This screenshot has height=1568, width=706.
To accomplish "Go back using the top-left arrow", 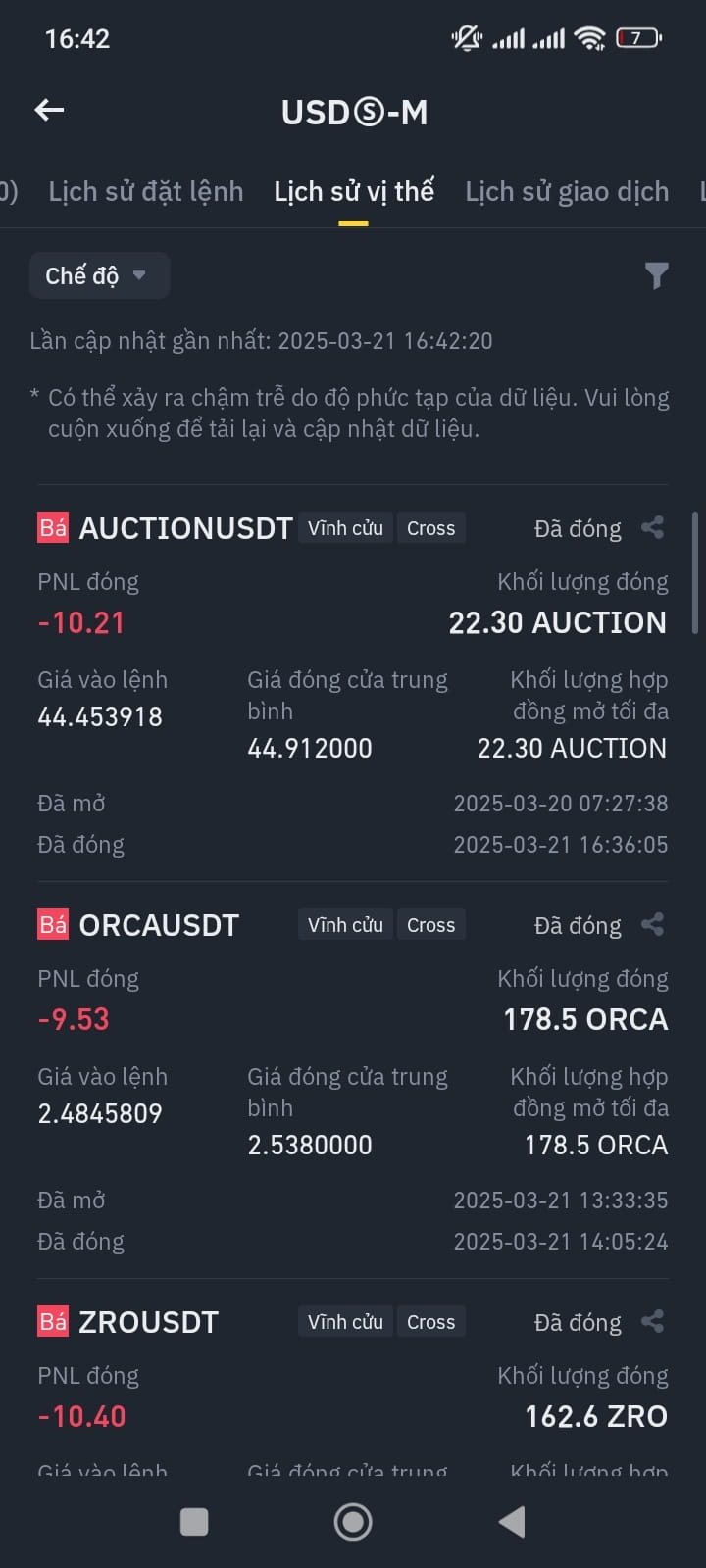I will point(49,110).
